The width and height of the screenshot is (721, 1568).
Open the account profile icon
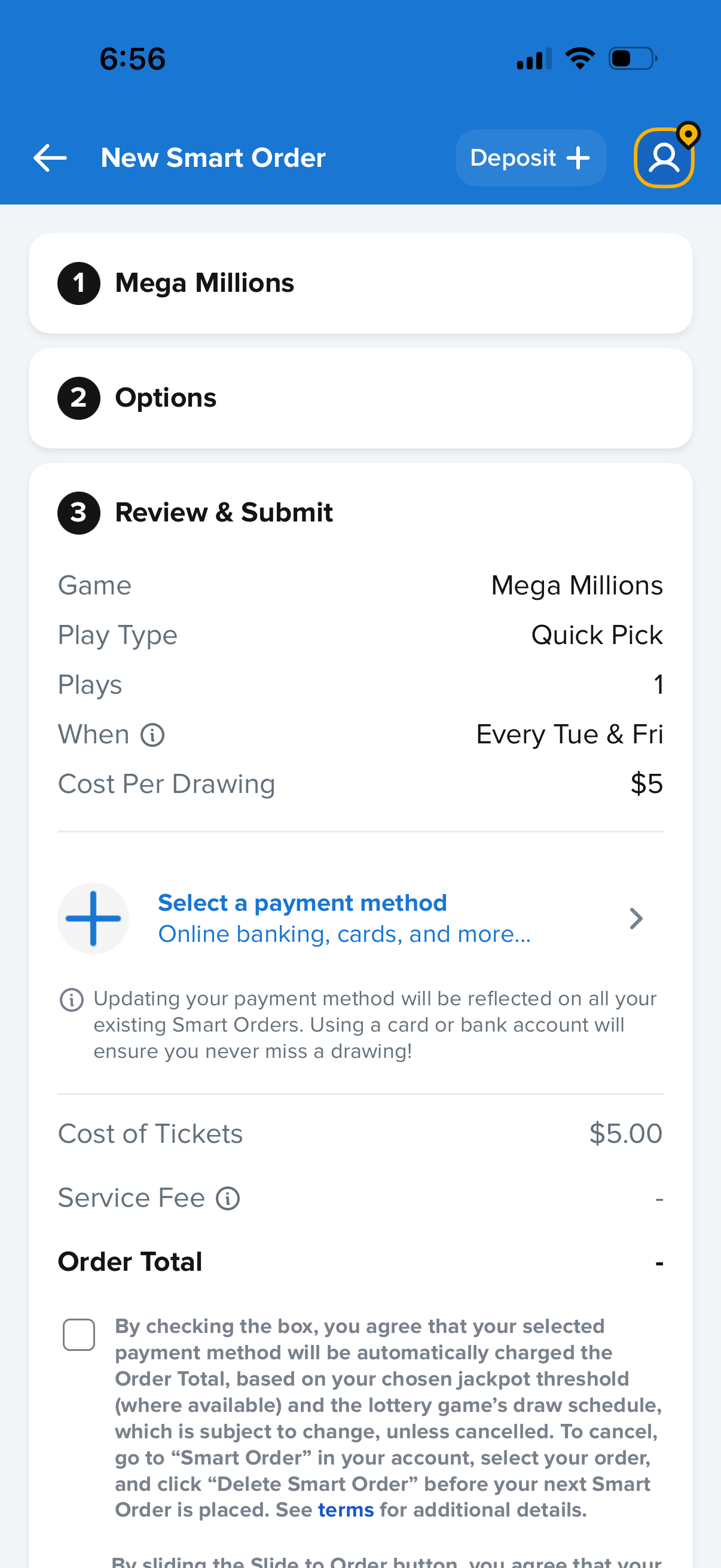(x=664, y=158)
